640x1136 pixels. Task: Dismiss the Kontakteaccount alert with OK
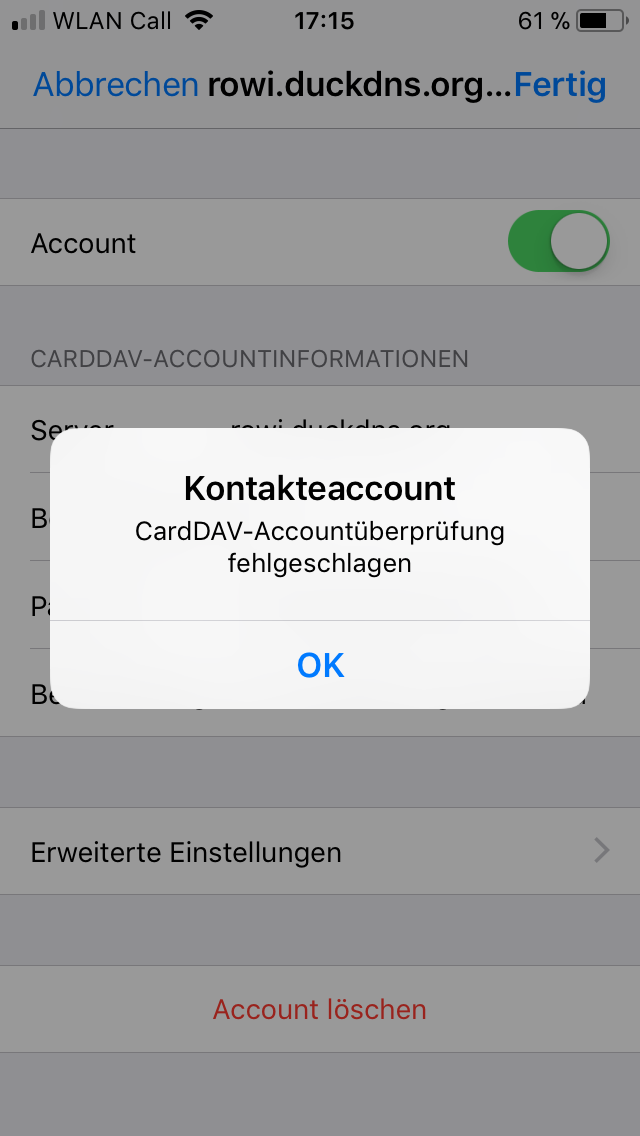(x=320, y=665)
